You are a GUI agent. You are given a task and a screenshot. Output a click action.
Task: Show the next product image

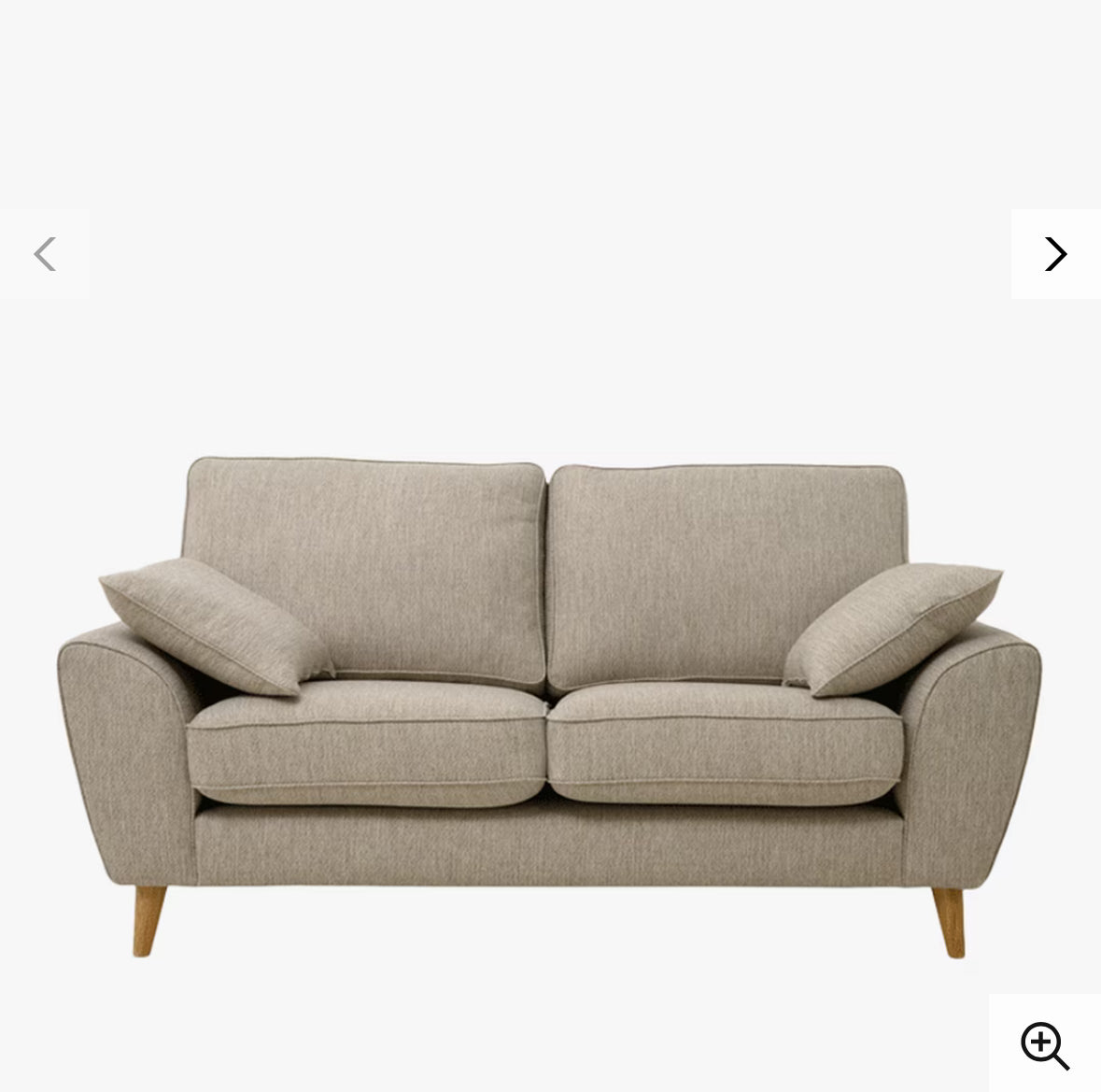(x=1055, y=254)
